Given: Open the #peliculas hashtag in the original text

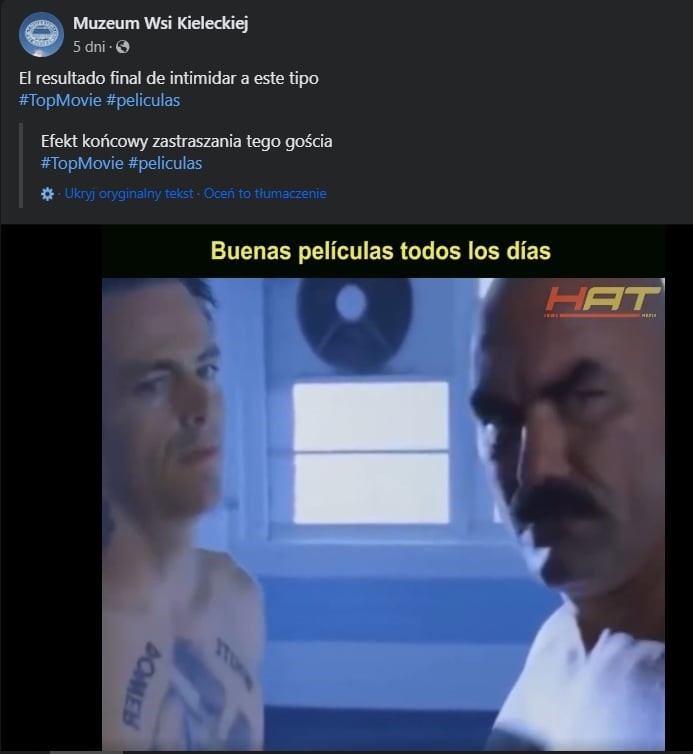Looking at the screenshot, I should point(143,100).
